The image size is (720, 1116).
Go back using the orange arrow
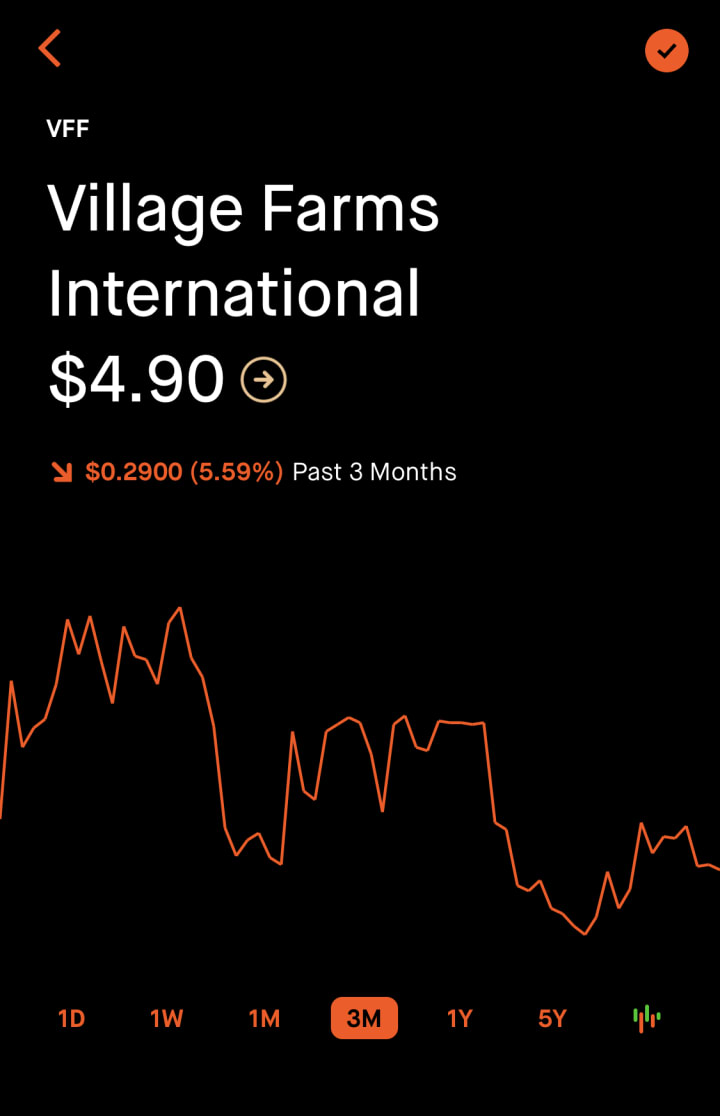pos(50,48)
